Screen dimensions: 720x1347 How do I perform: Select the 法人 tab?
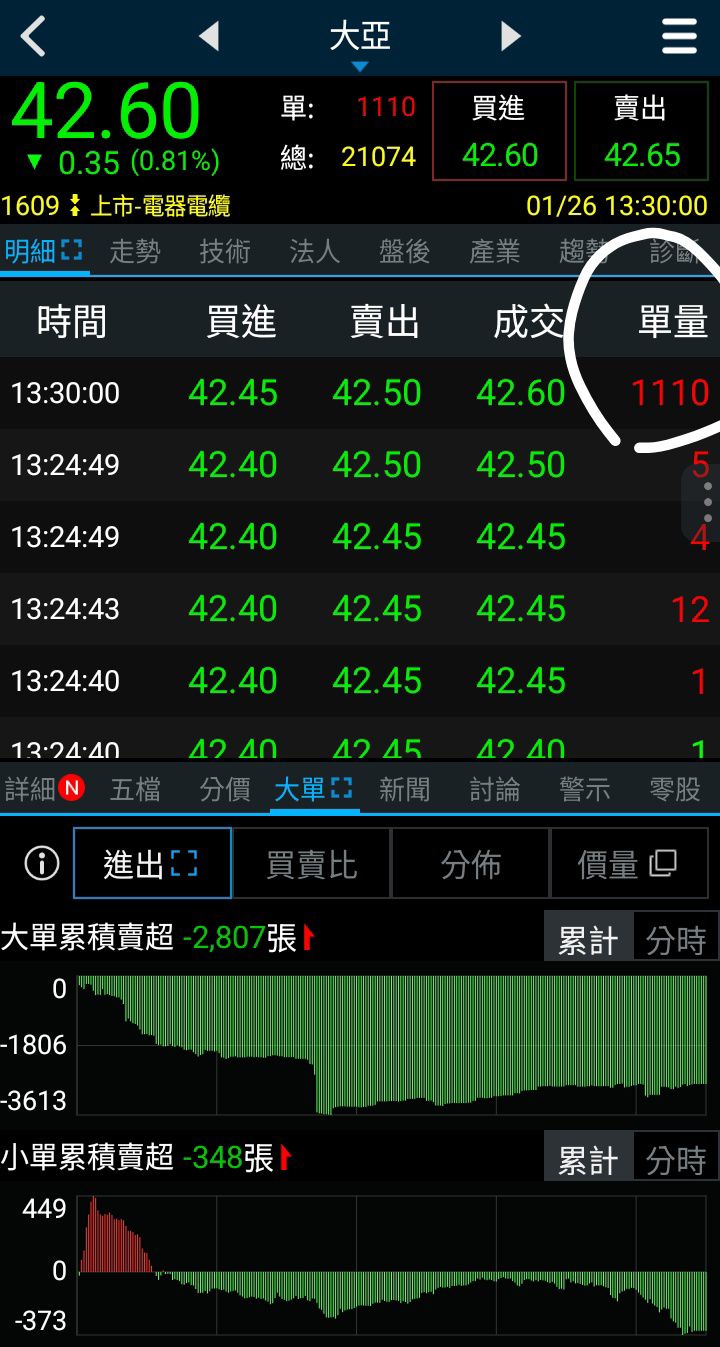tap(314, 251)
